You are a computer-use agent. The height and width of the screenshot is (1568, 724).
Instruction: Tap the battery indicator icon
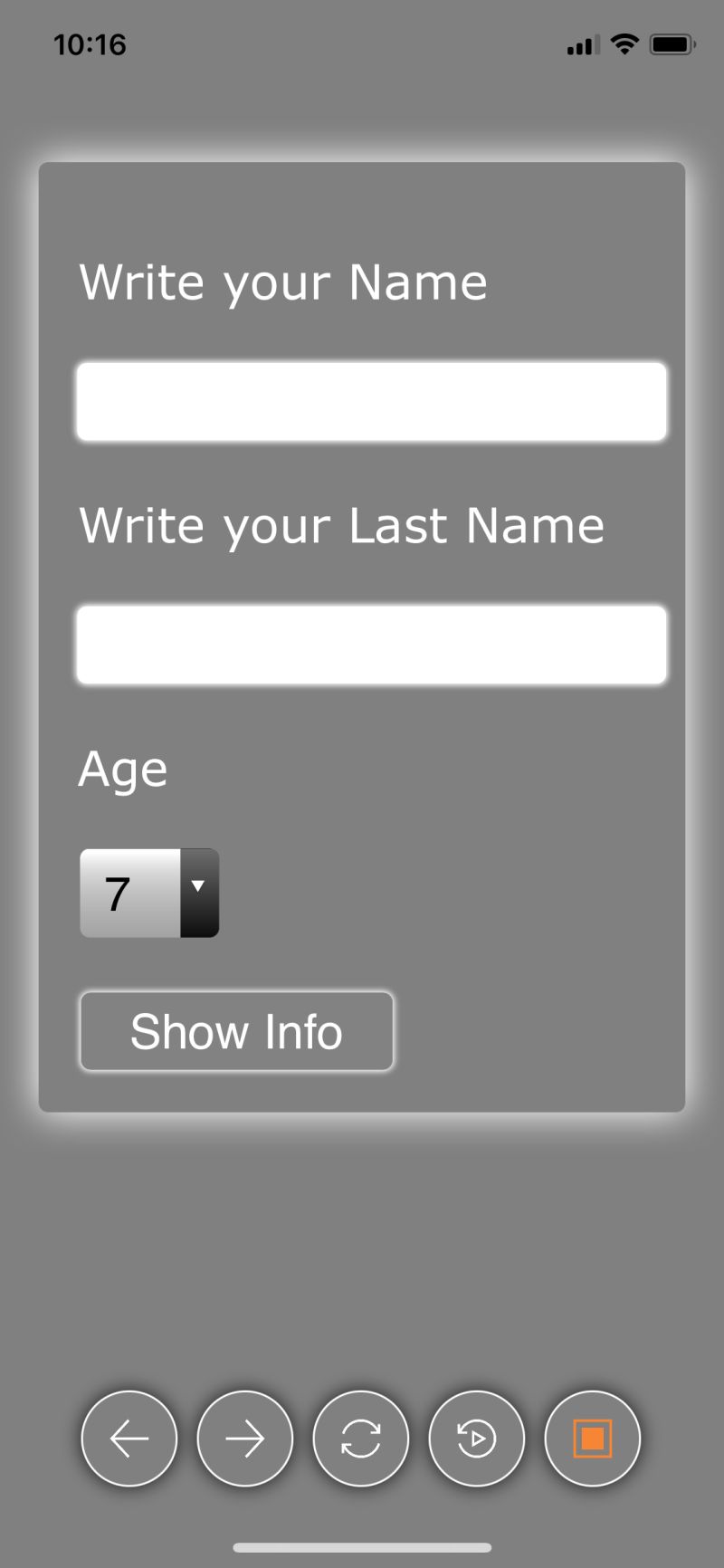[672, 43]
